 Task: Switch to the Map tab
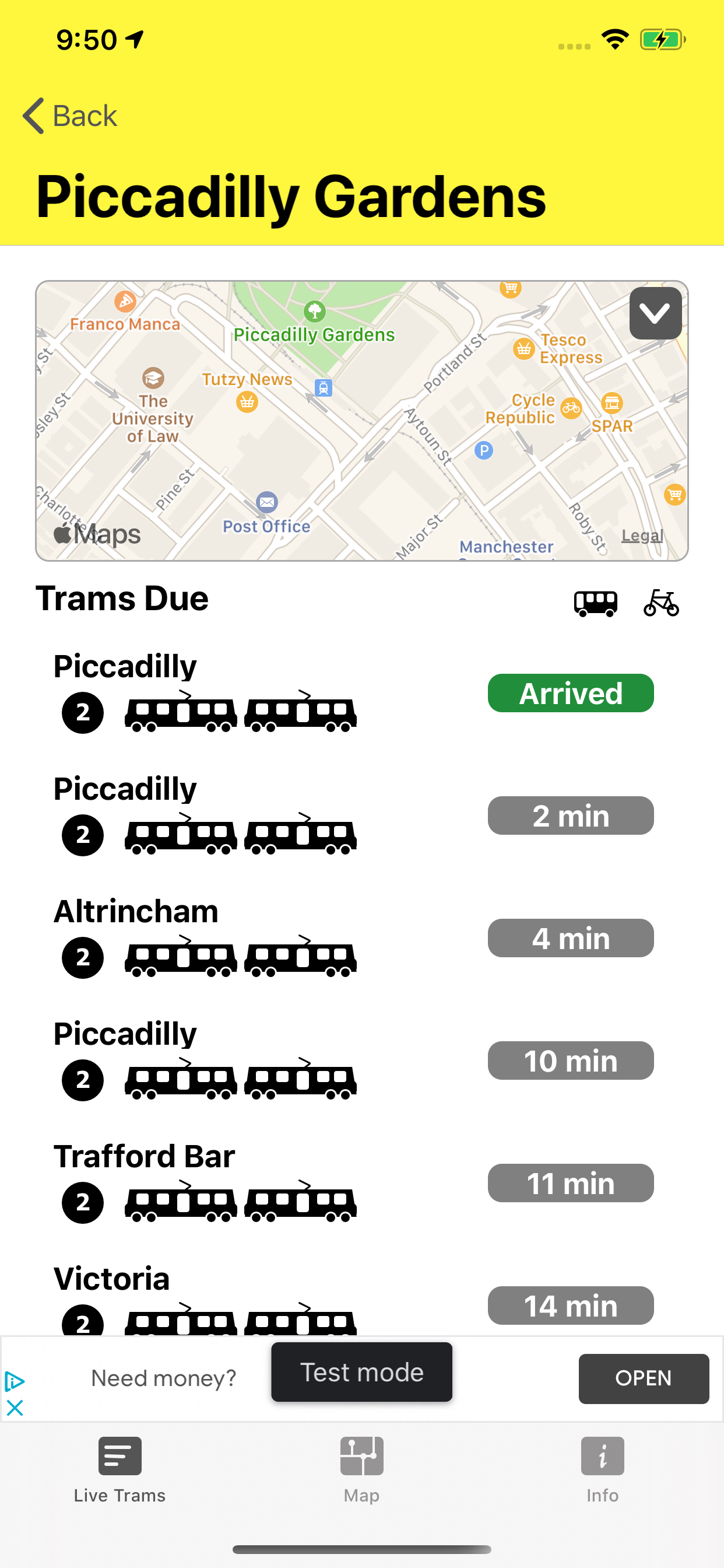[x=362, y=1471]
